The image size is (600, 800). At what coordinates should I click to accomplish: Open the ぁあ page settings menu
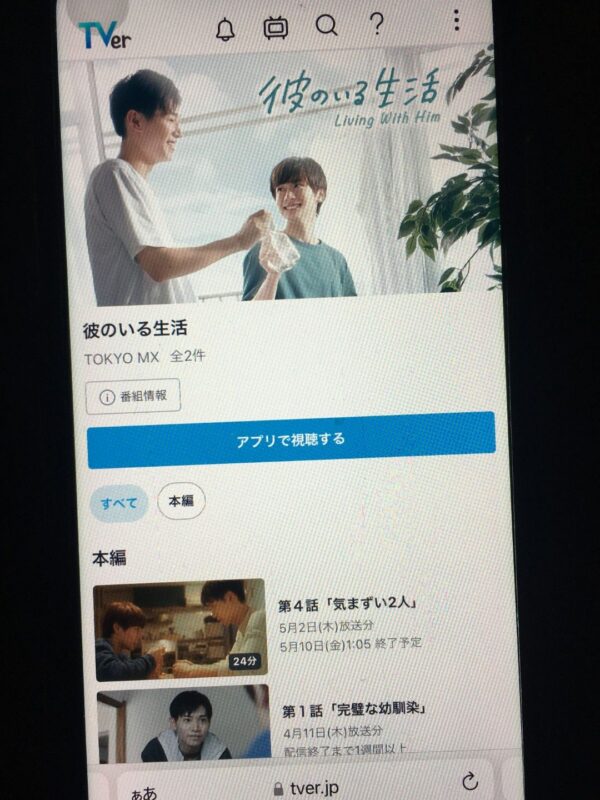click(143, 791)
